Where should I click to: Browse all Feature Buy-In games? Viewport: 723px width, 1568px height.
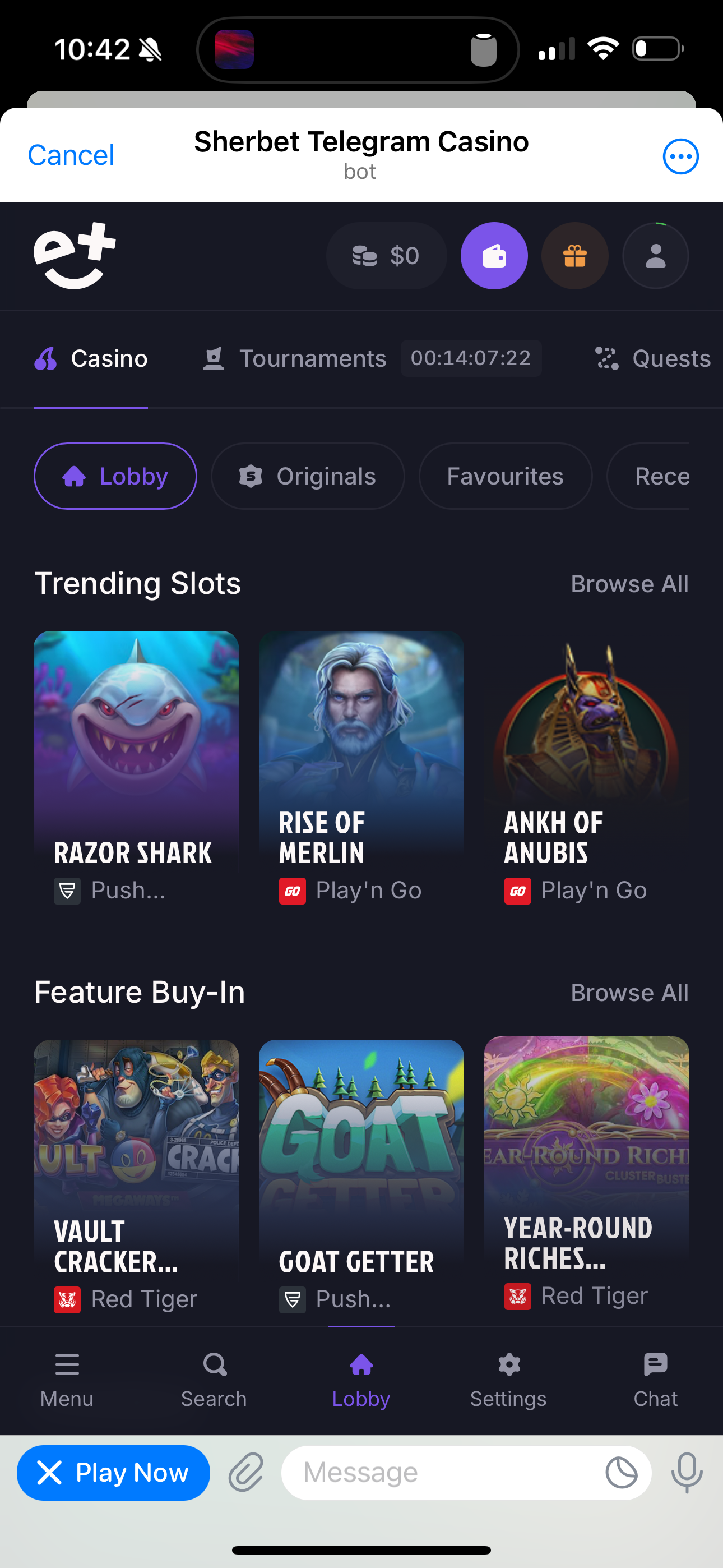click(x=629, y=993)
